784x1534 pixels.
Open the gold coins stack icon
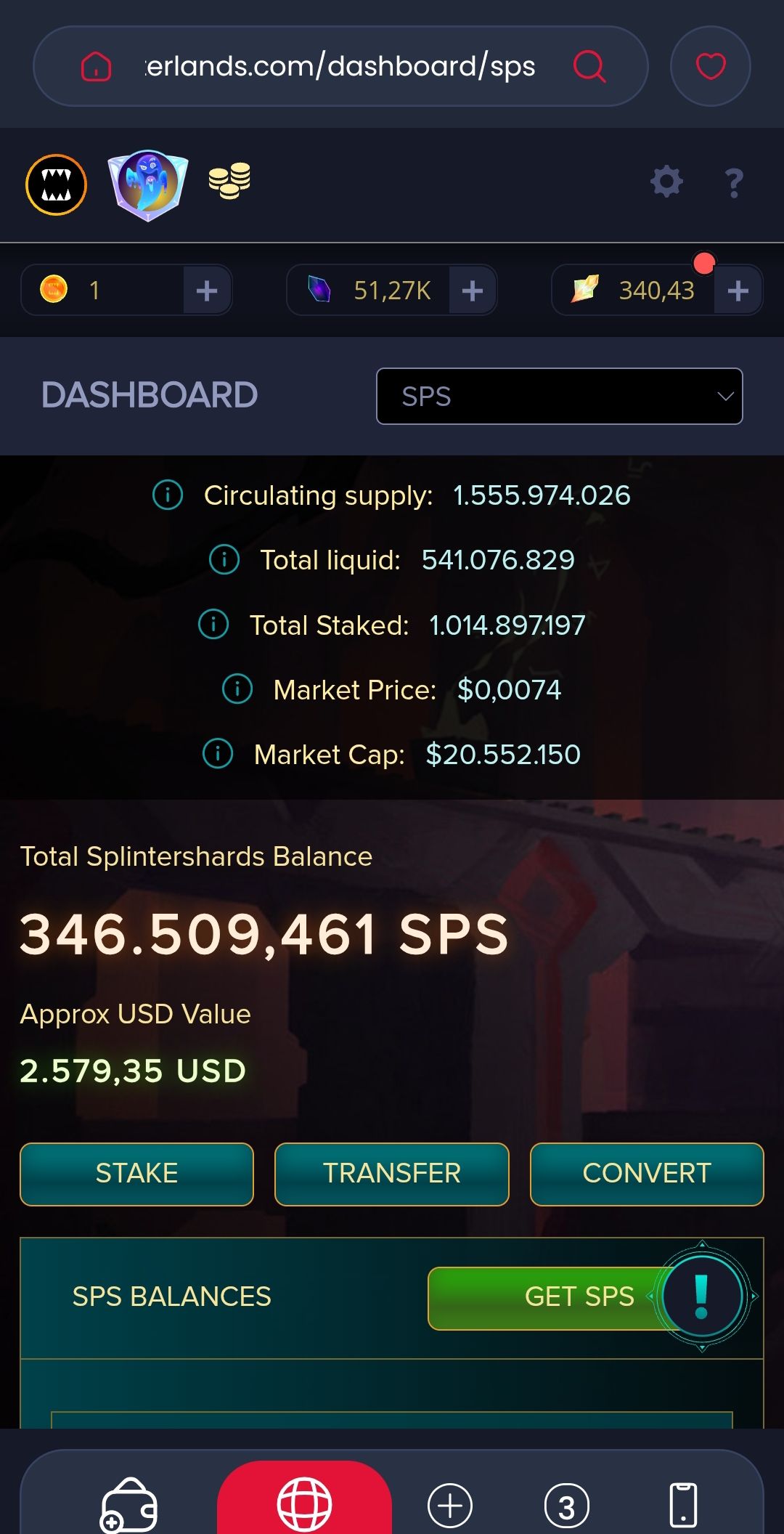coord(229,181)
